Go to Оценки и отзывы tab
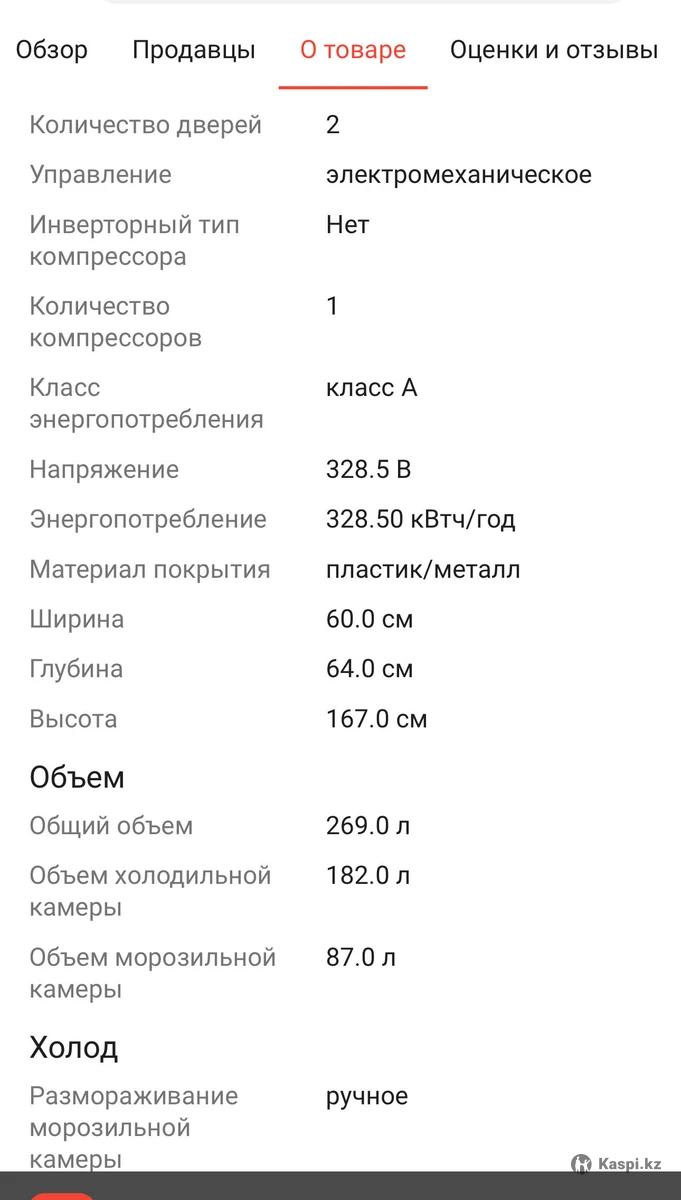 pos(554,50)
